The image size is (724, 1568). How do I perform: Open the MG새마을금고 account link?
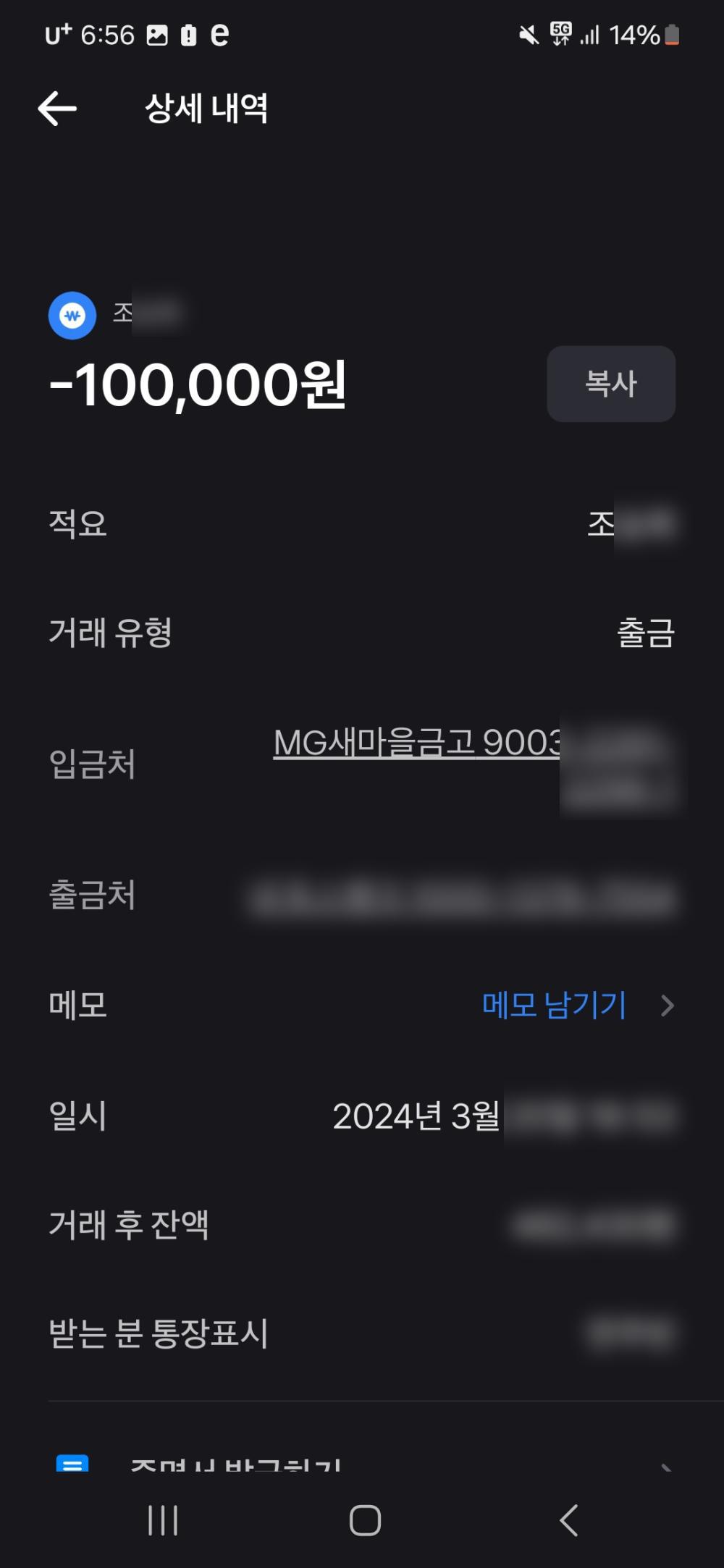tap(416, 743)
